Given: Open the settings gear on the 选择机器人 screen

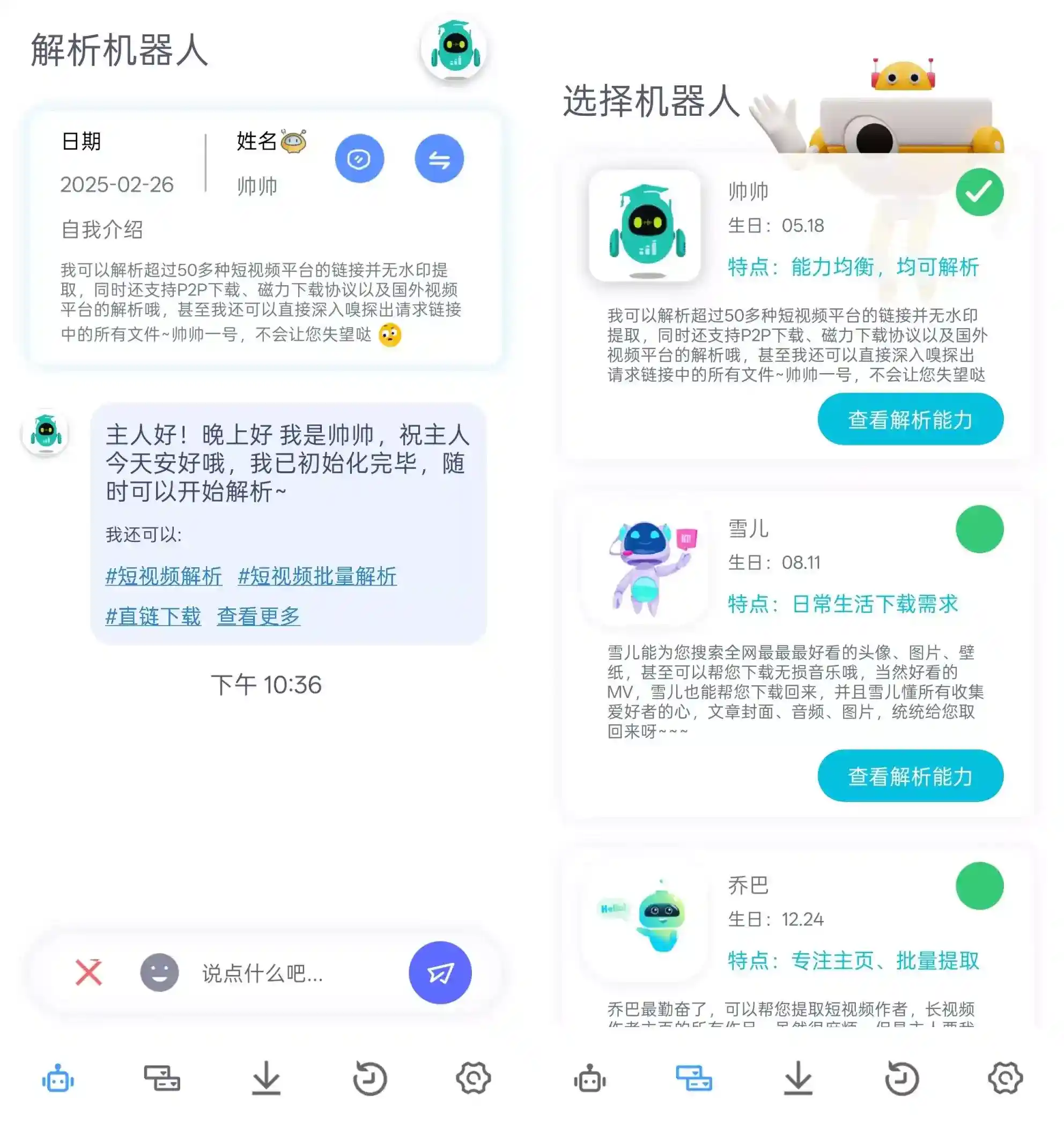Looking at the screenshot, I should (x=1005, y=1078).
